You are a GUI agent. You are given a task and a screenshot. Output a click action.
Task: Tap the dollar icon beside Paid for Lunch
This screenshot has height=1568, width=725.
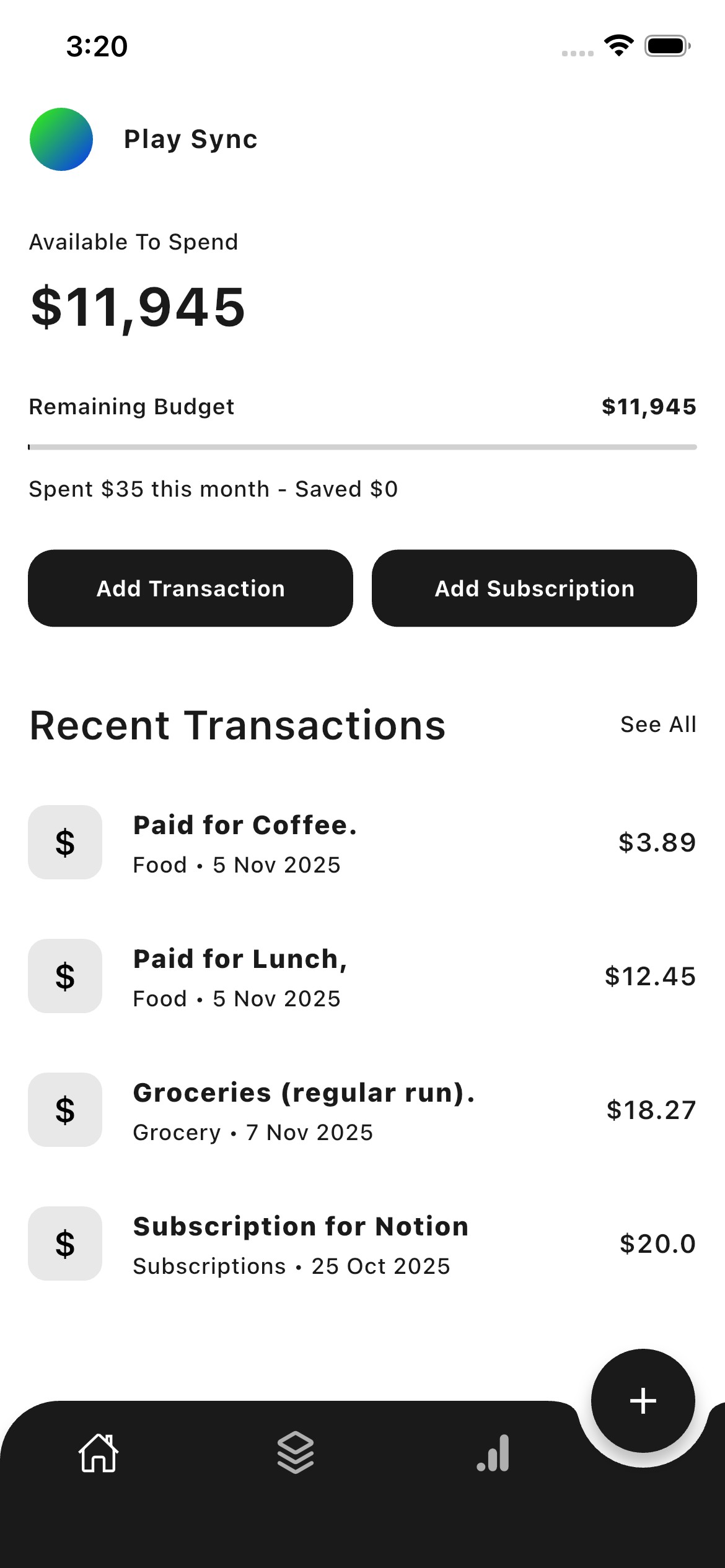[64, 977]
